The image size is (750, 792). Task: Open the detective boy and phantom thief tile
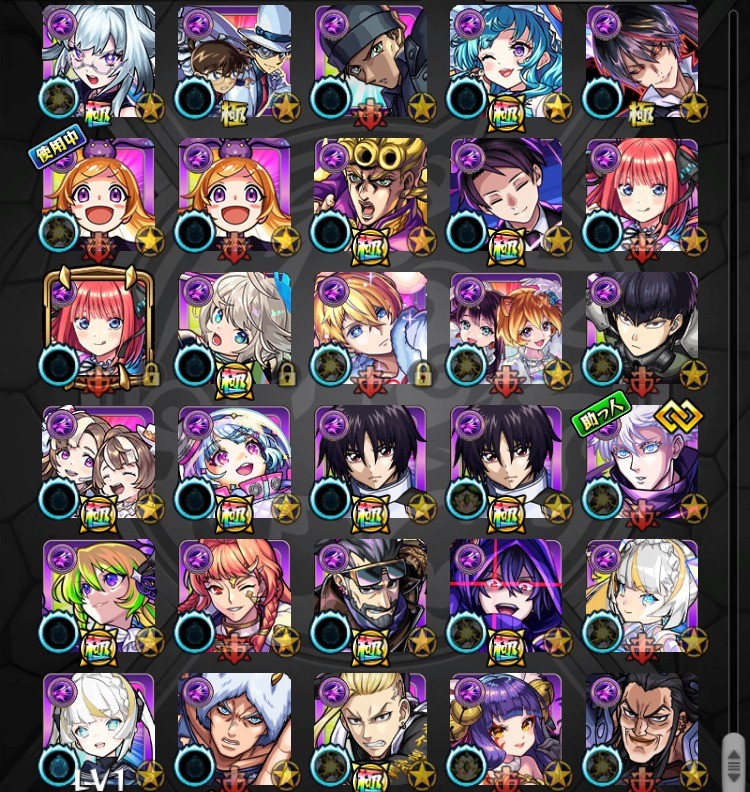point(235,62)
